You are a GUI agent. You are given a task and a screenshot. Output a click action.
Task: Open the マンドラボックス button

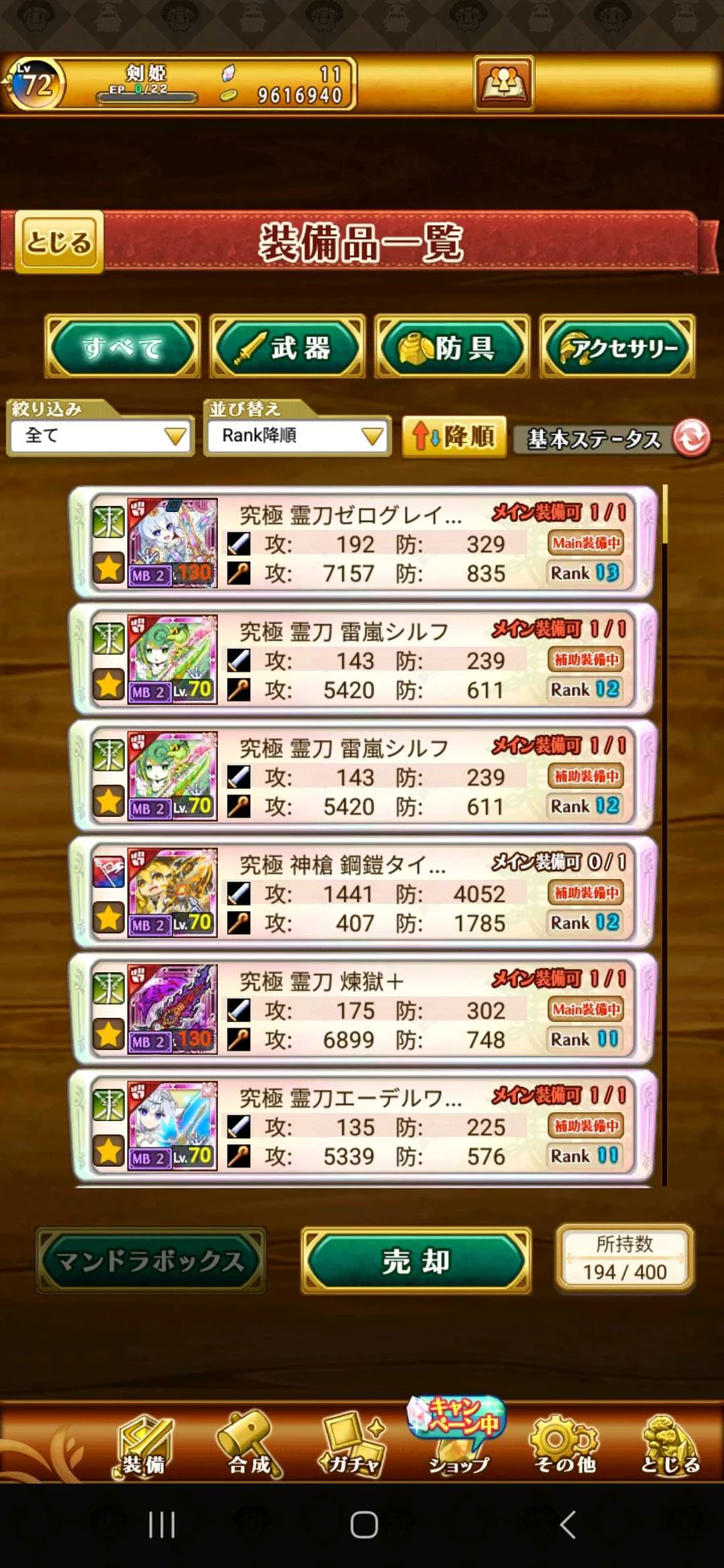coord(150,1261)
